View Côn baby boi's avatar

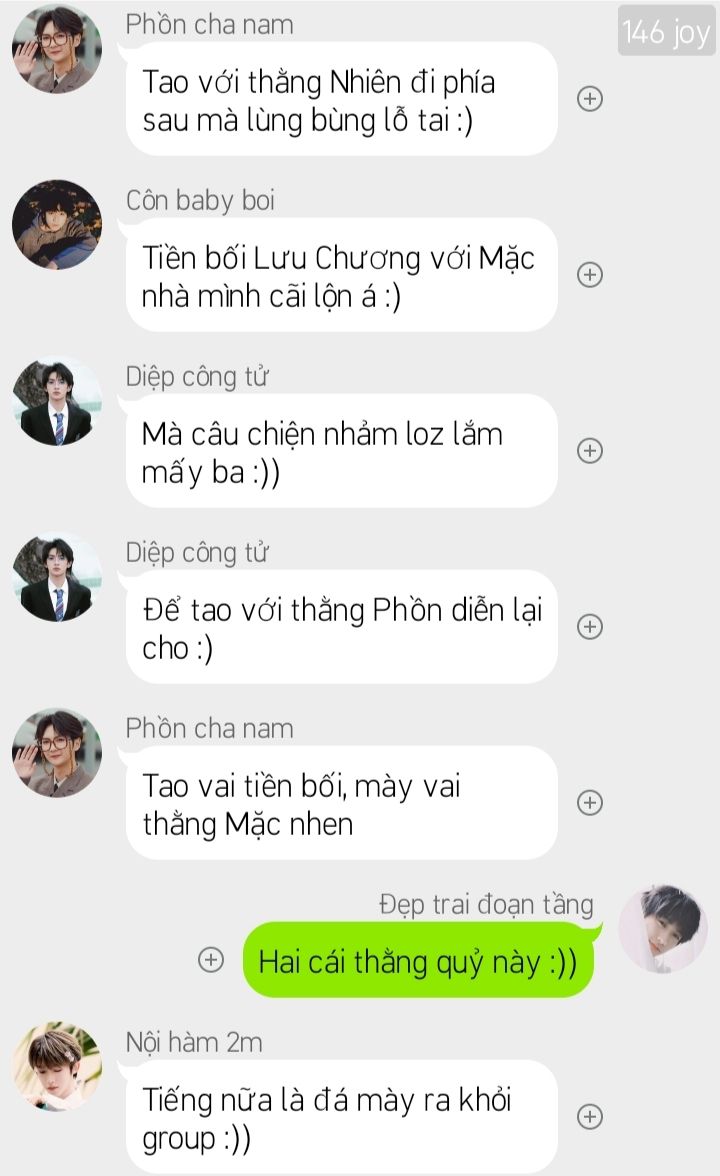pyautogui.click(x=57, y=225)
